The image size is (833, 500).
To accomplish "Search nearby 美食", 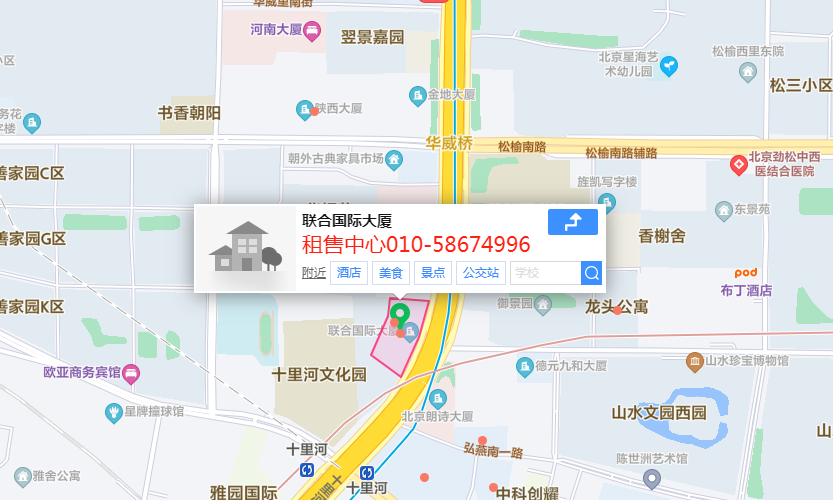I will tap(391, 273).
